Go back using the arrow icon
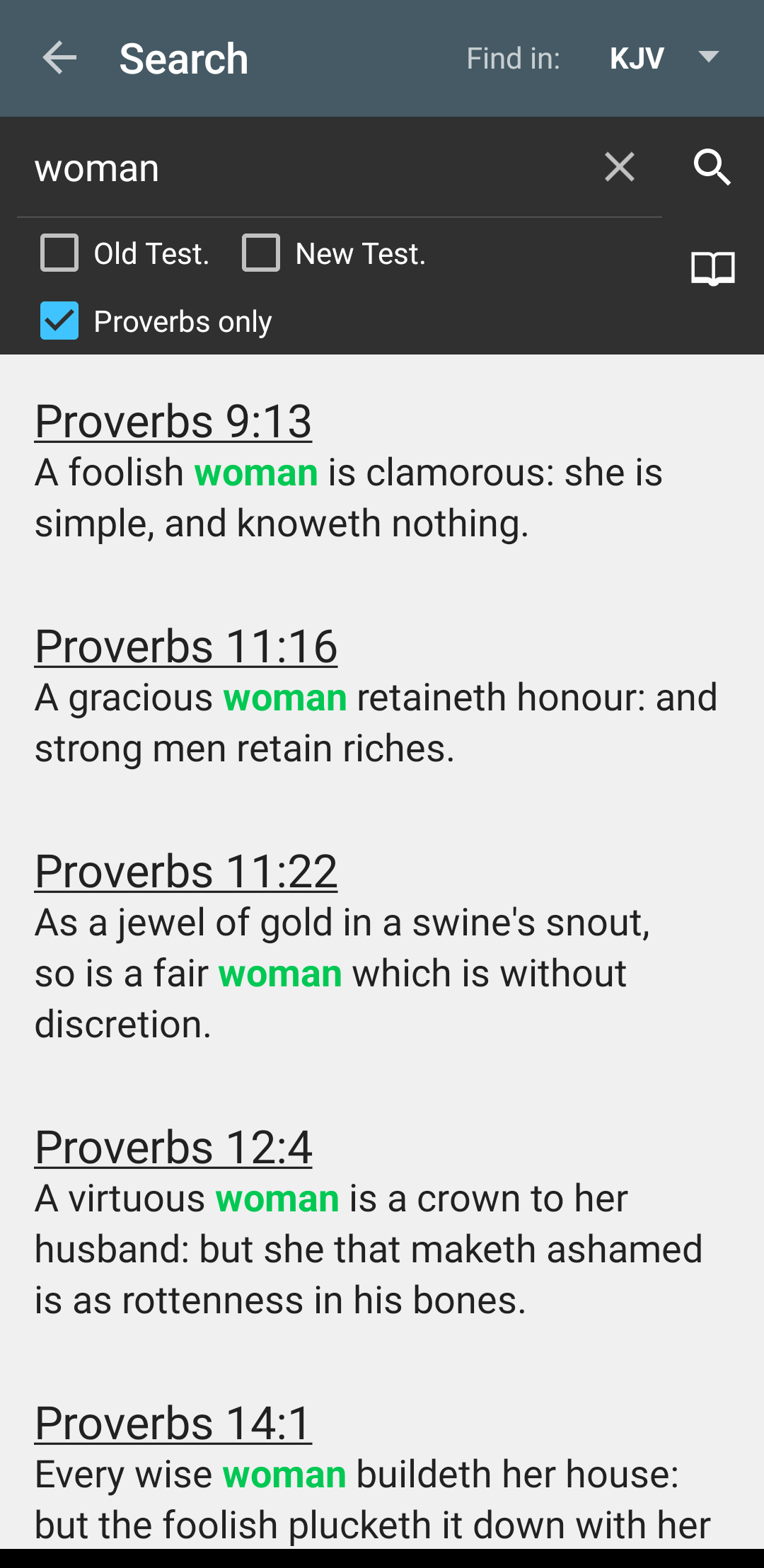This screenshot has width=764, height=1568. click(x=59, y=58)
